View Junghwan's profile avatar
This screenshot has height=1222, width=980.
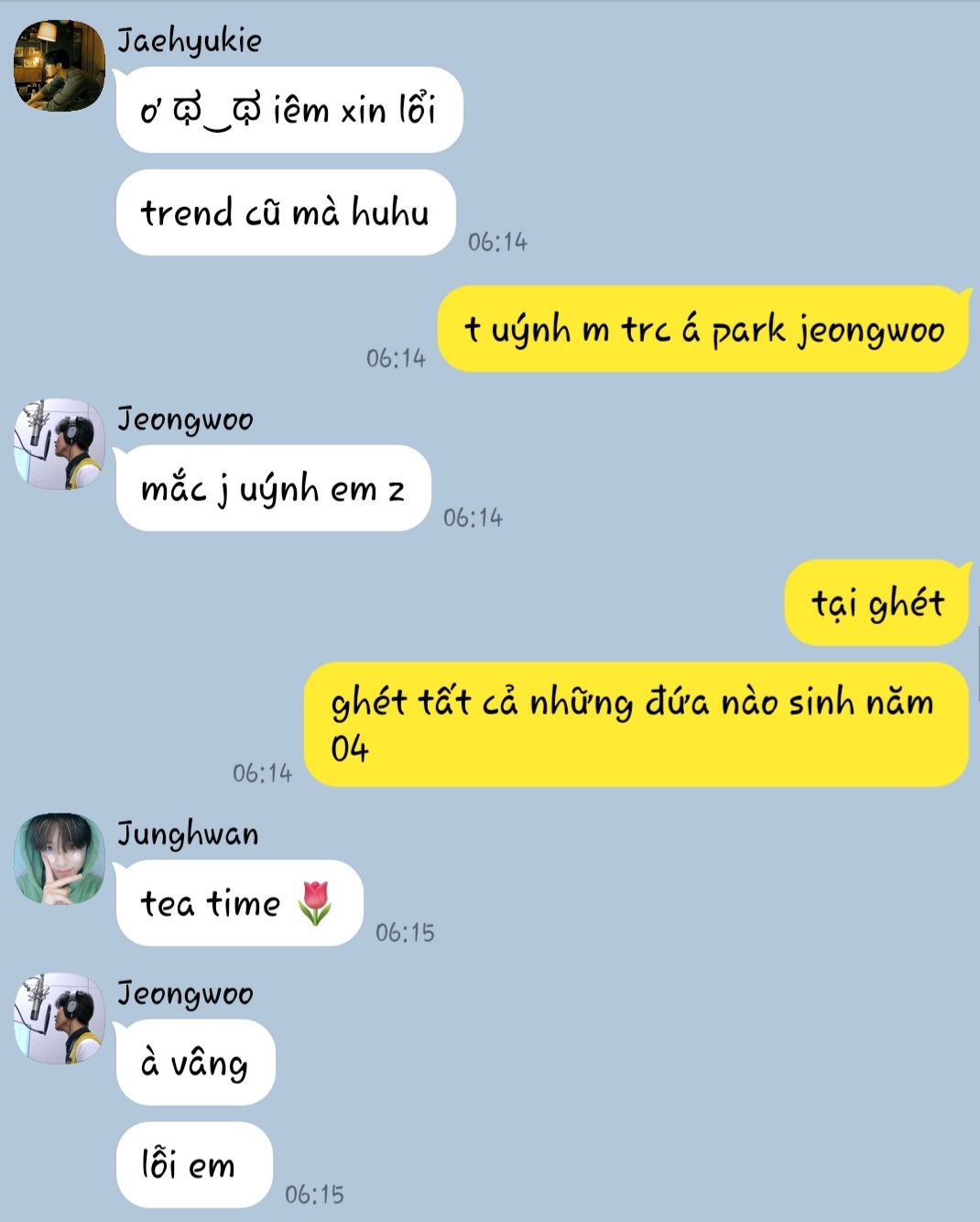click(x=59, y=858)
